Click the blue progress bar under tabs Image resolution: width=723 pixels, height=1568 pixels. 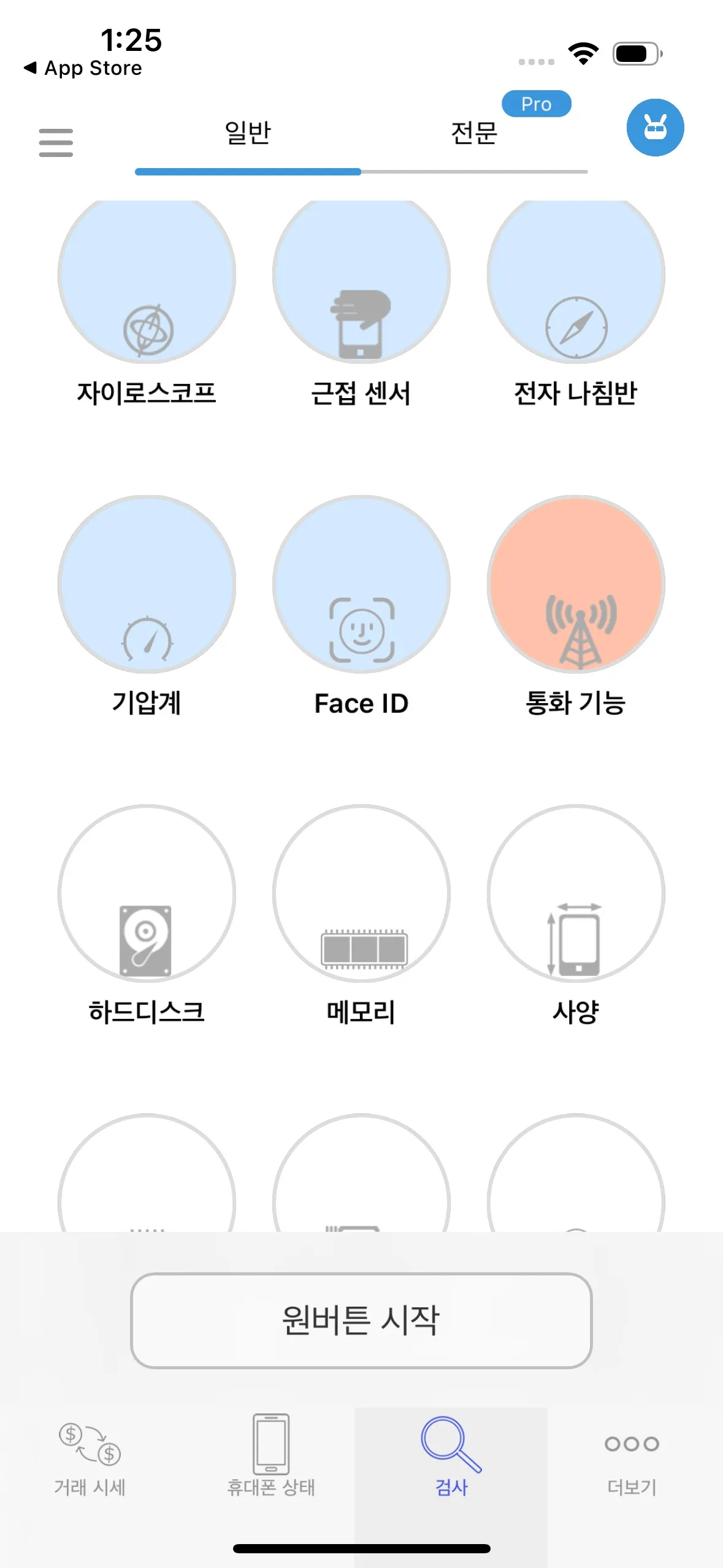point(248,172)
